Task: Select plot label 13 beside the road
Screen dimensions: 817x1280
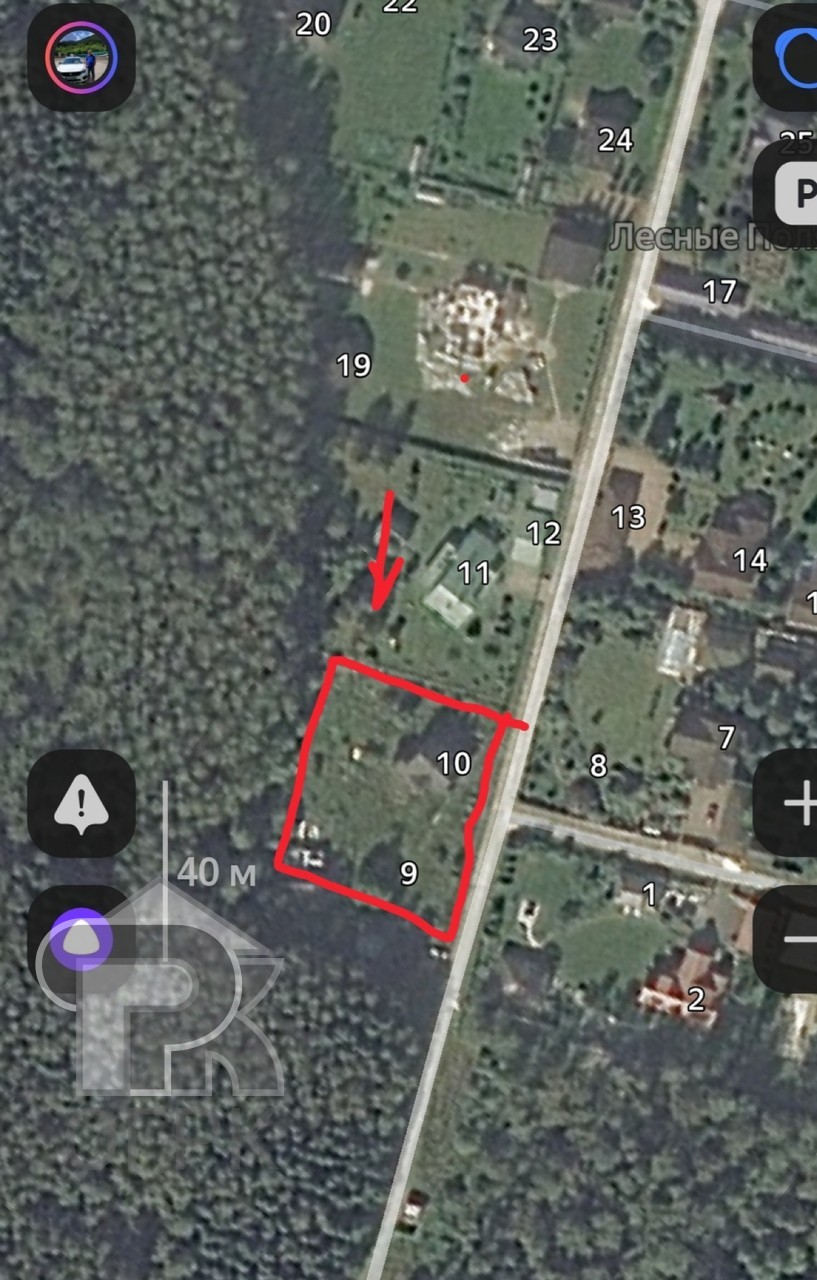Action: click(x=628, y=518)
